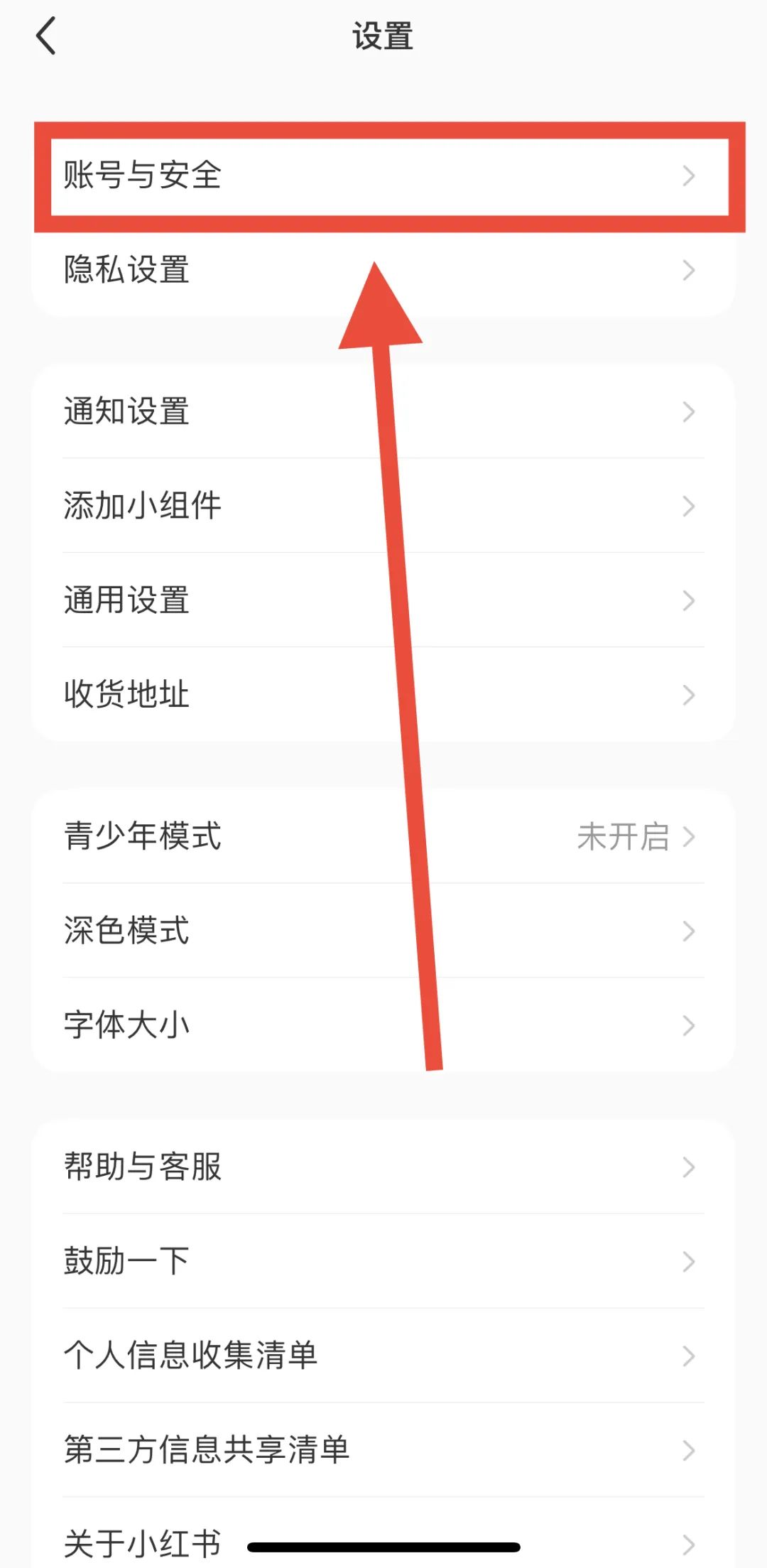
Task: Tap chevron next to 青少年模式
Action: point(689,838)
